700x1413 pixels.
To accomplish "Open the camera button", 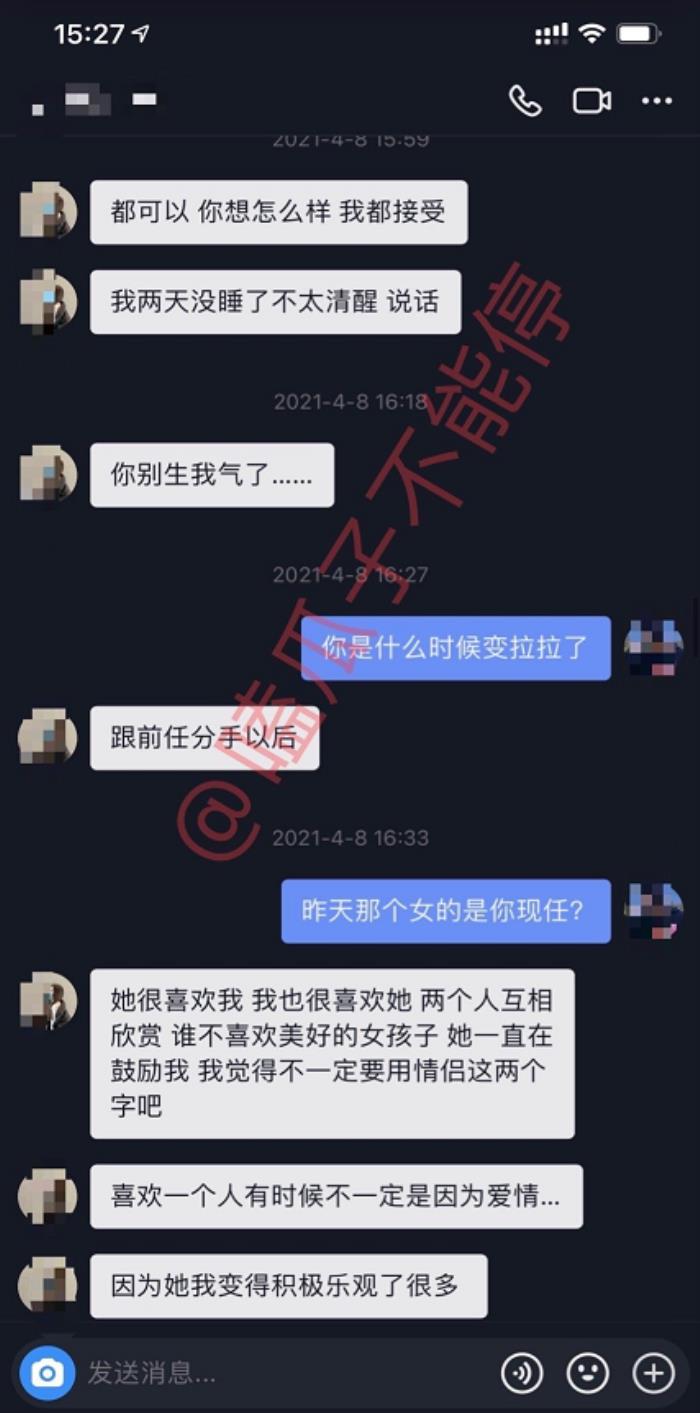I will coord(46,1373).
